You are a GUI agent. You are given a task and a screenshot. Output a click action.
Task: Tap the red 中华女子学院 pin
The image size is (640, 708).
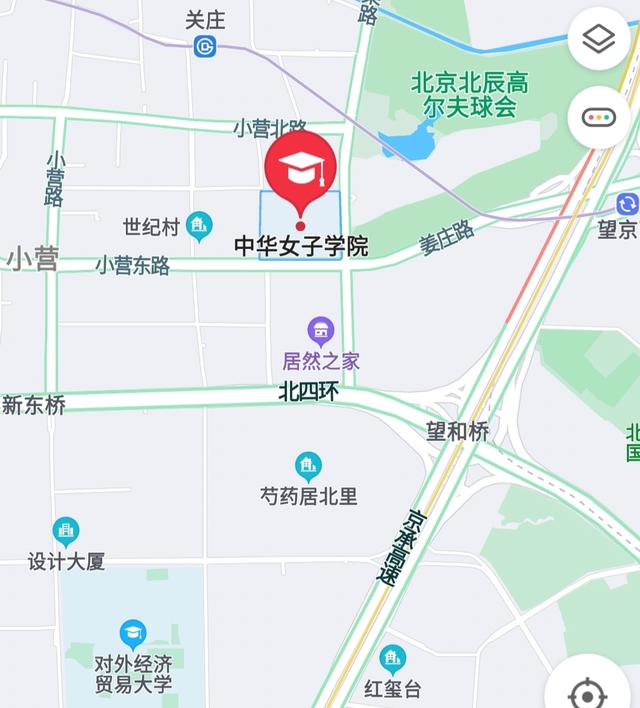[x=300, y=171]
